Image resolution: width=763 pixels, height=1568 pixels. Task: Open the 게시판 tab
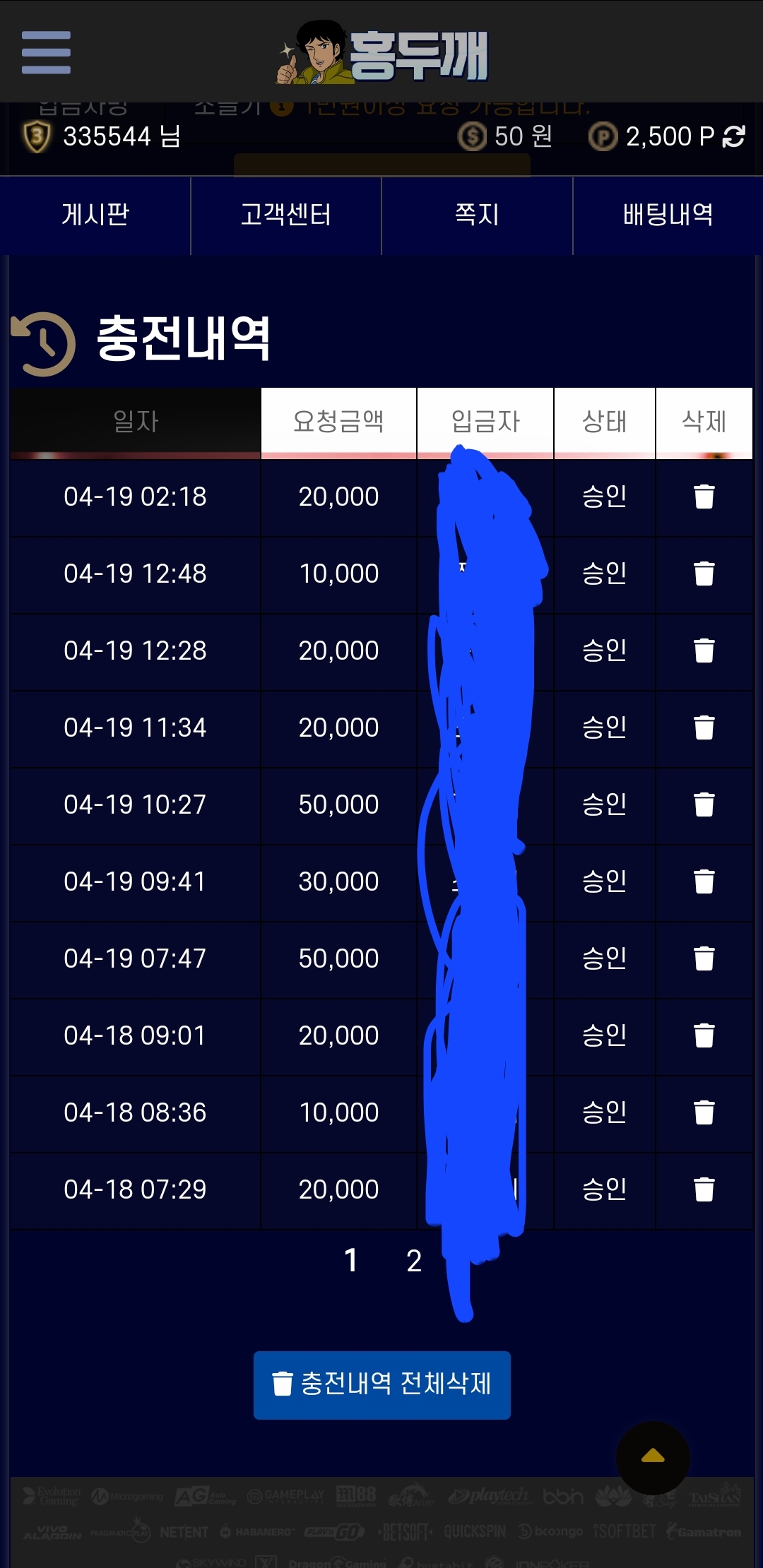coord(95,215)
